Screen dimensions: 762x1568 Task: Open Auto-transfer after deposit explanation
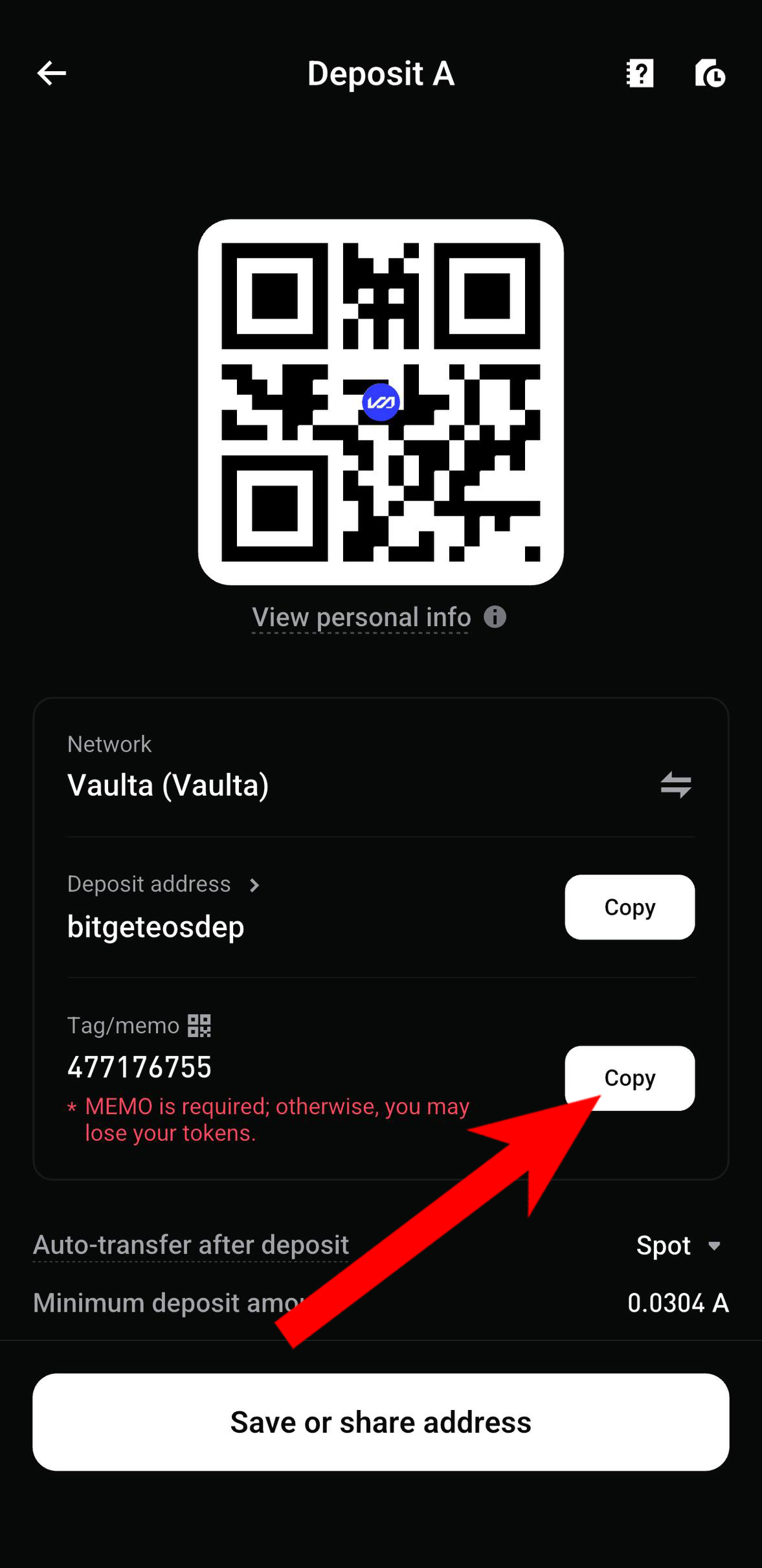[x=191, y=1245]
